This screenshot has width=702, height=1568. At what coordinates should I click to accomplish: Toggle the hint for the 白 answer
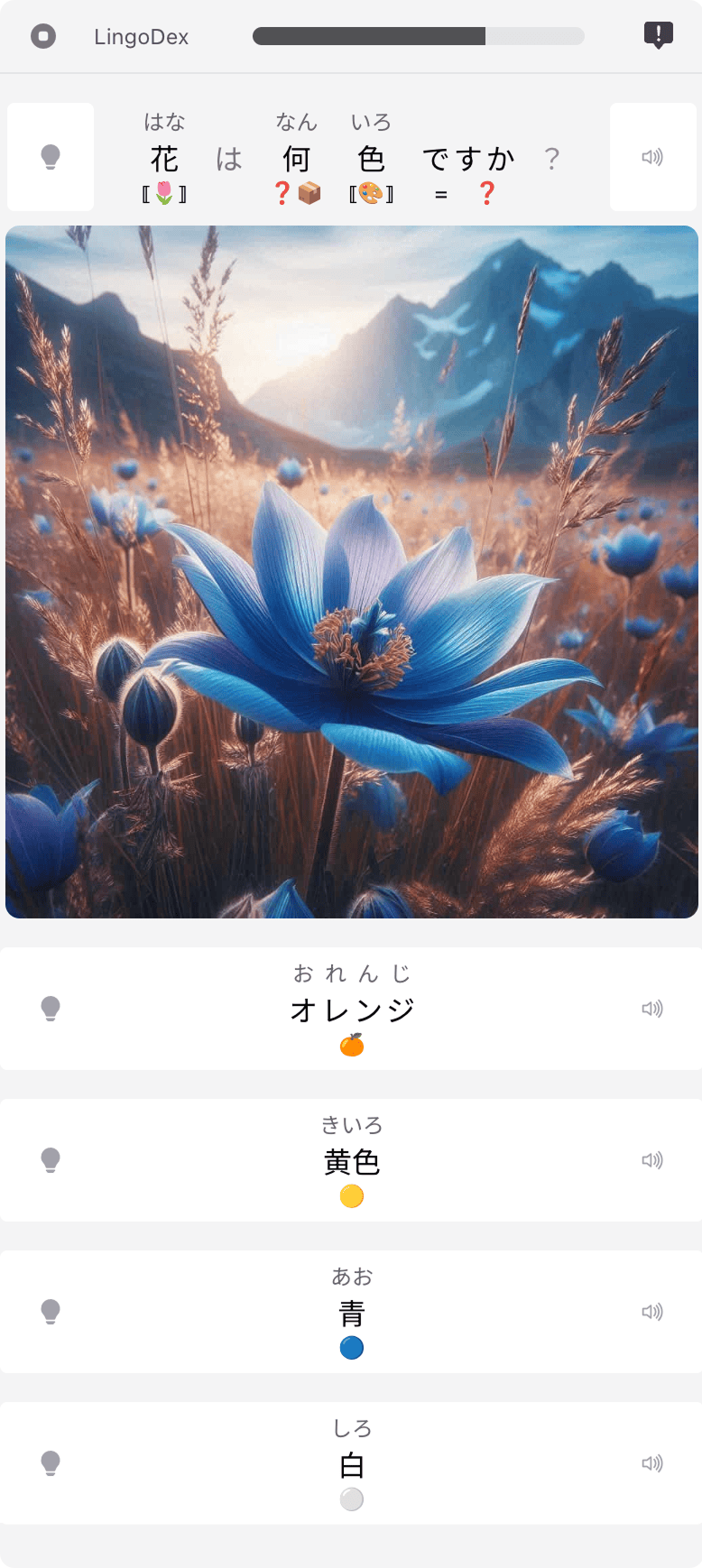51,1462
